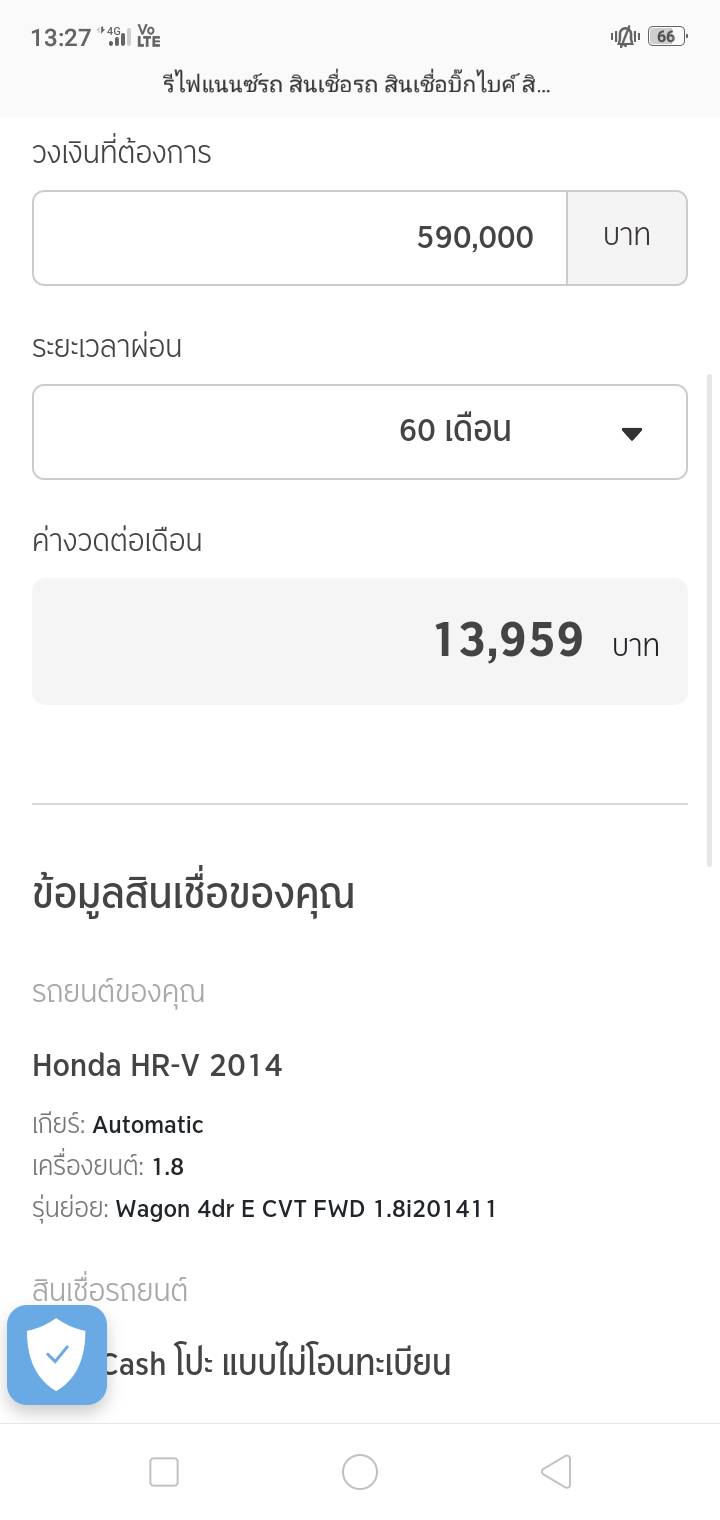
Task: Open the 60 เดือน installment period dropdown
Action: 360,432
